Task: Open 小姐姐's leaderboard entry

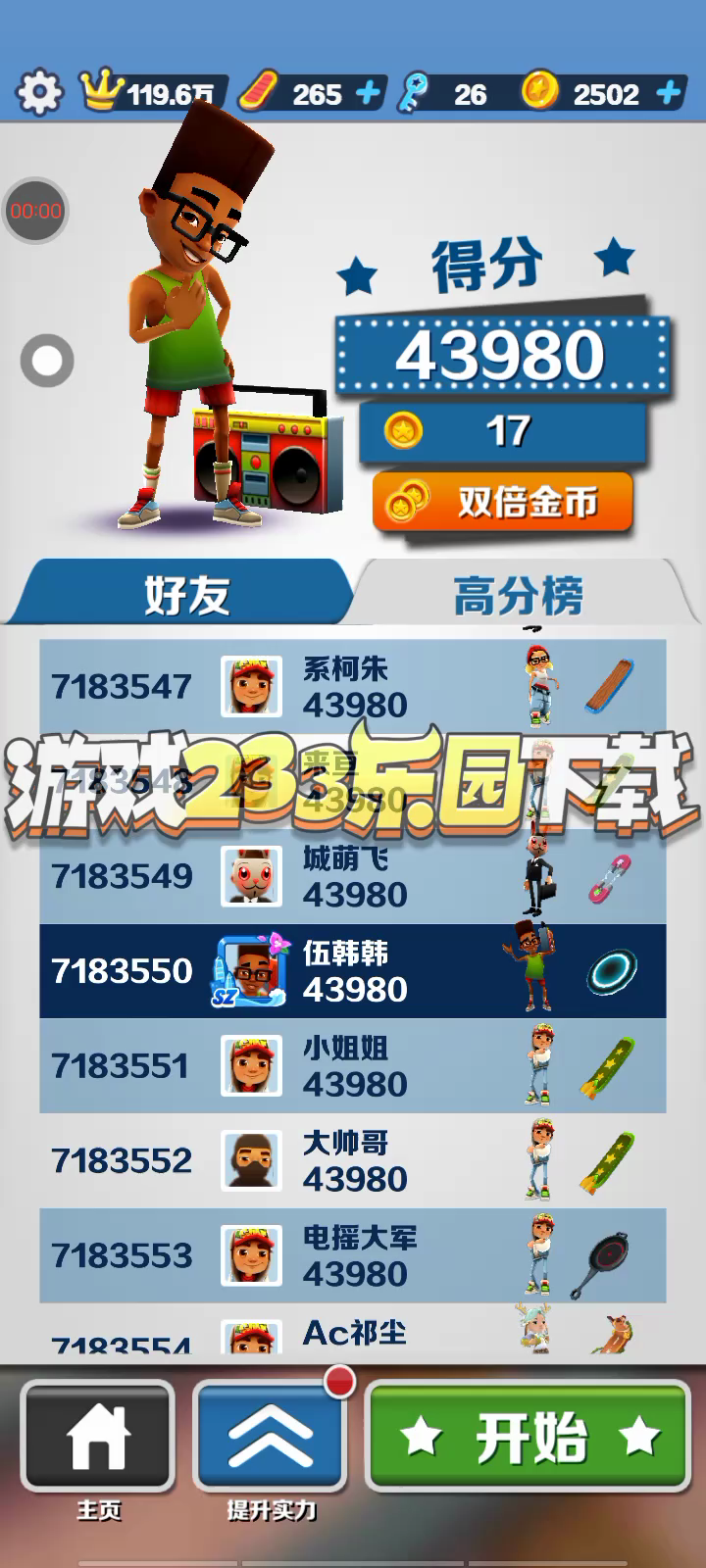Action: pyautogui.click(x=352, y=1065)
